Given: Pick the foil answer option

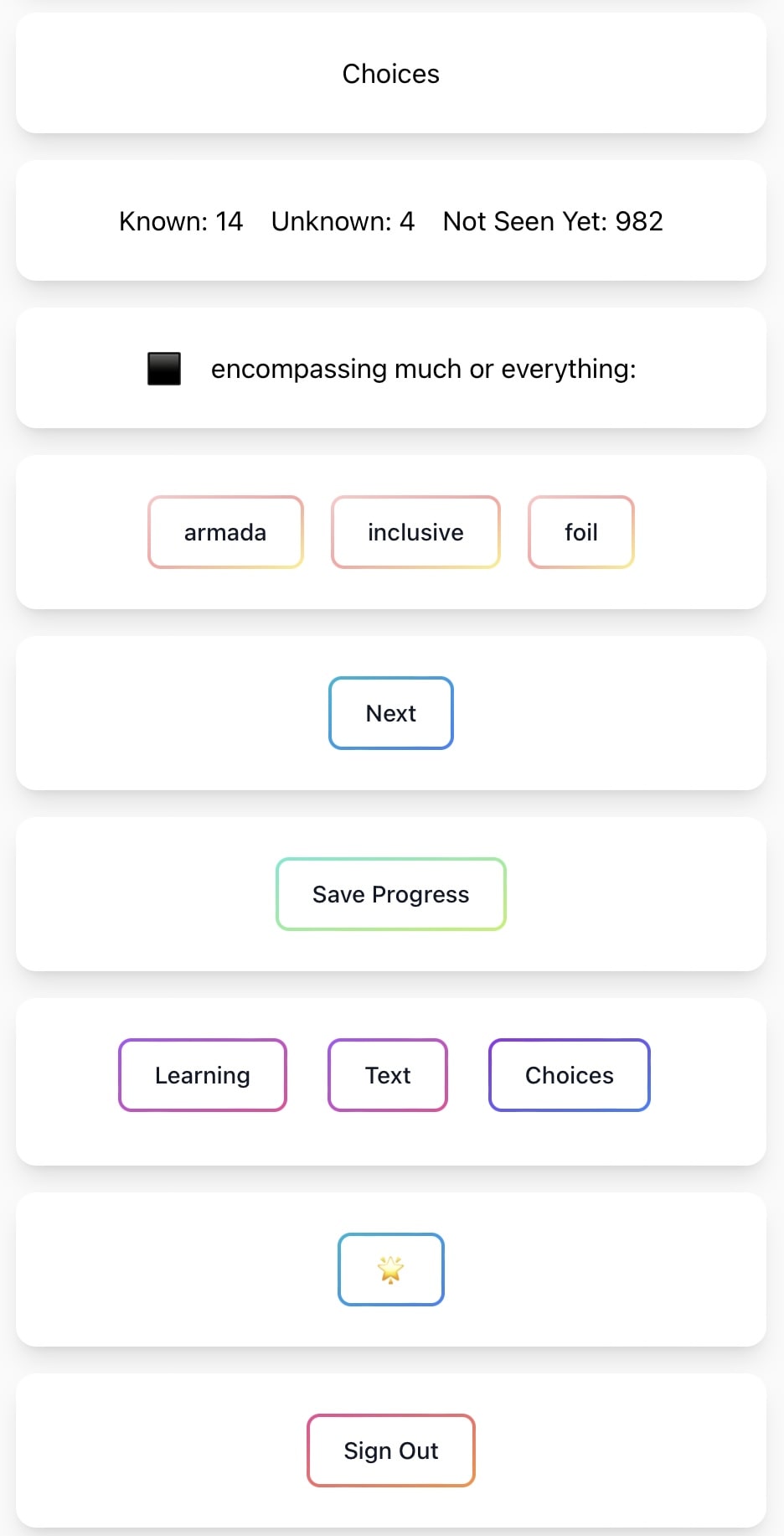Looking at the screenshot, I should [581, 532].
